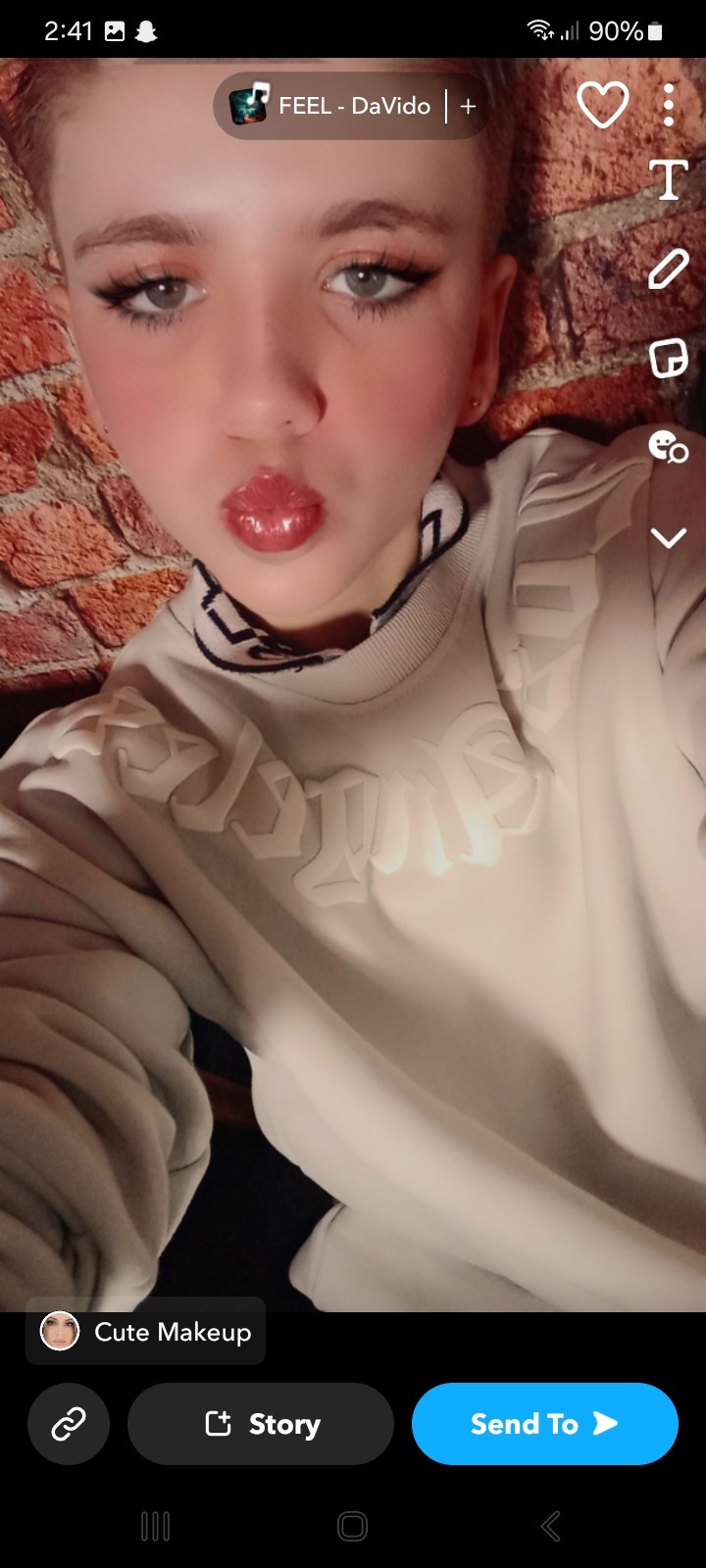Select the pencil draw tool
The width and height of the screenshot is (706, 1568).
[x=669, y=269]
